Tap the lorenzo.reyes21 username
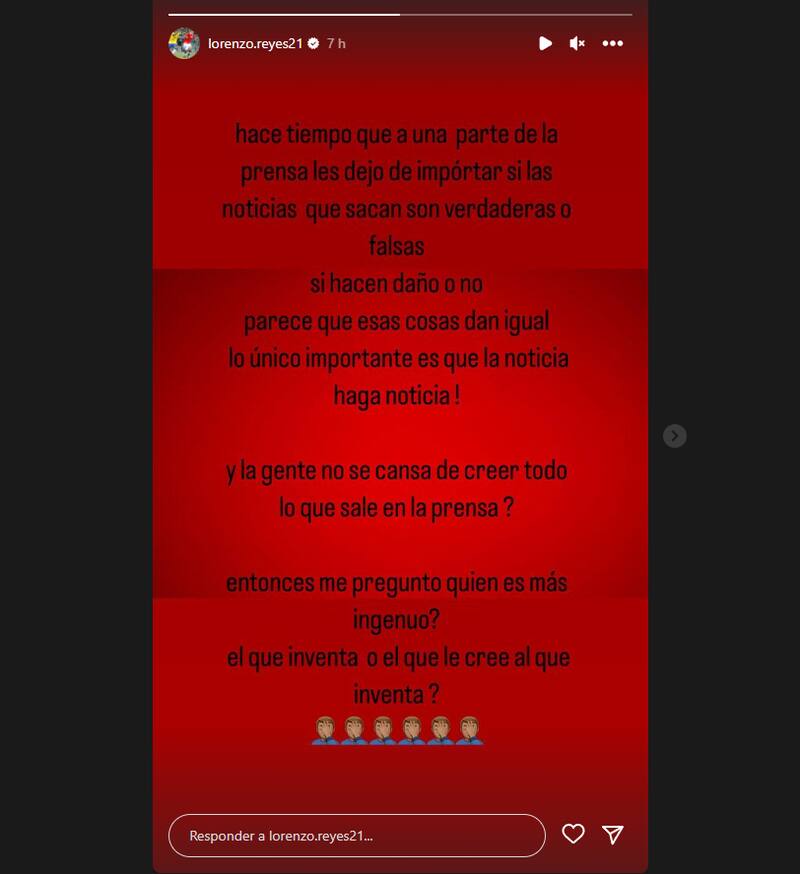Viewport: 800px width, 874px height. (x=254, y=43)
